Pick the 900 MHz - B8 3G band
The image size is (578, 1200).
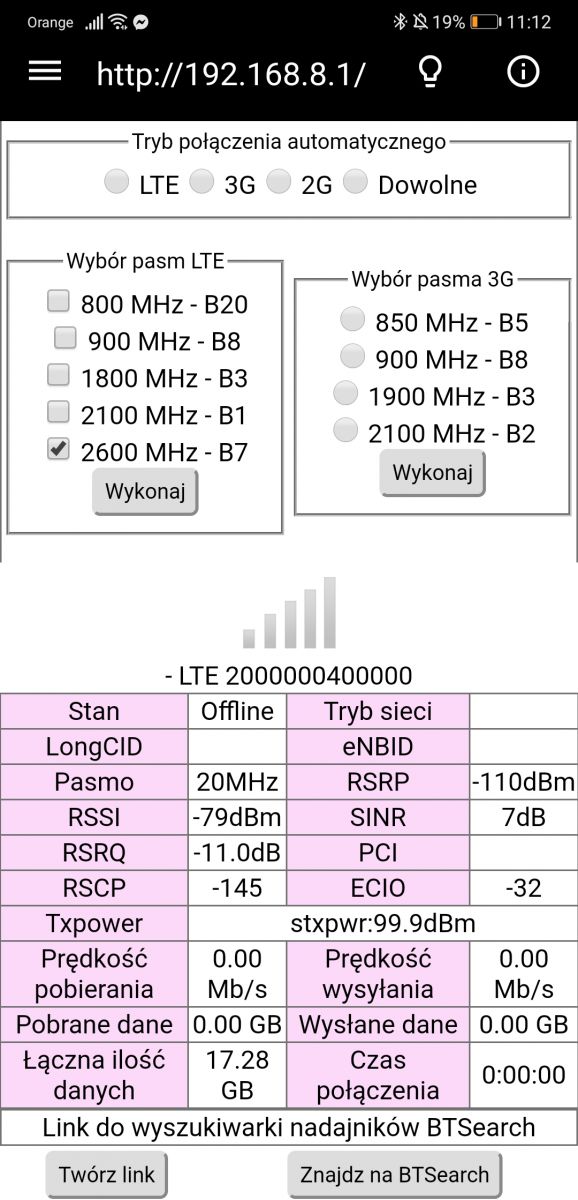(x=352, y=355)
